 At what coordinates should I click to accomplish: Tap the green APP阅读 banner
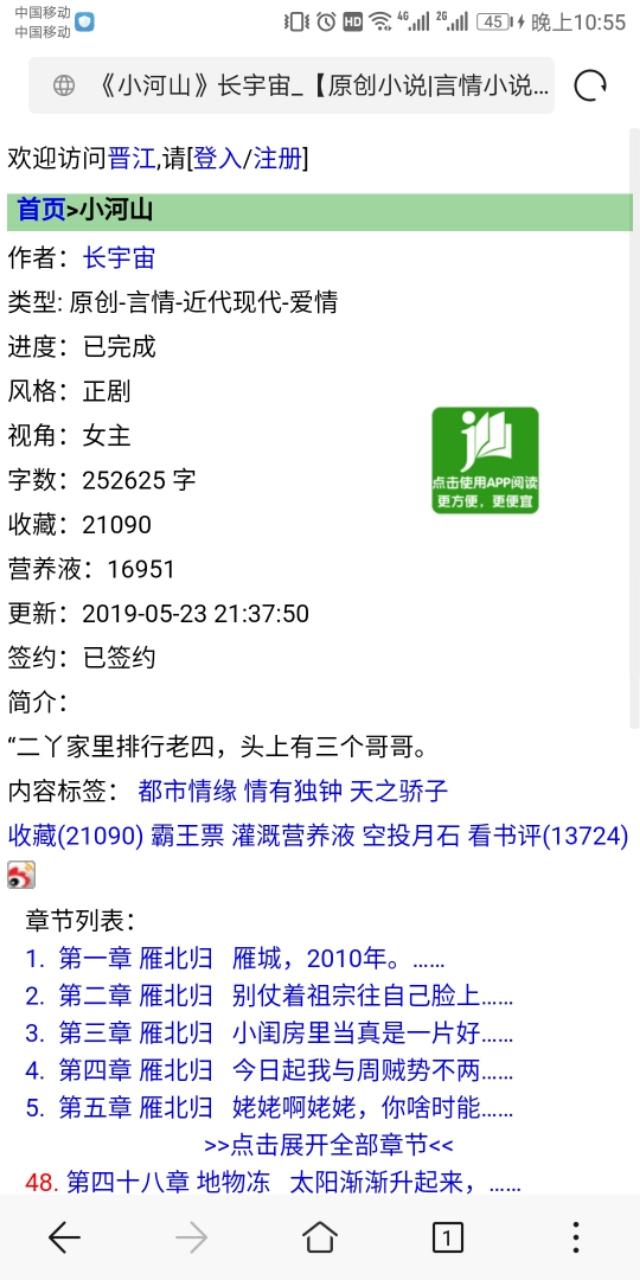pos(485,461)
